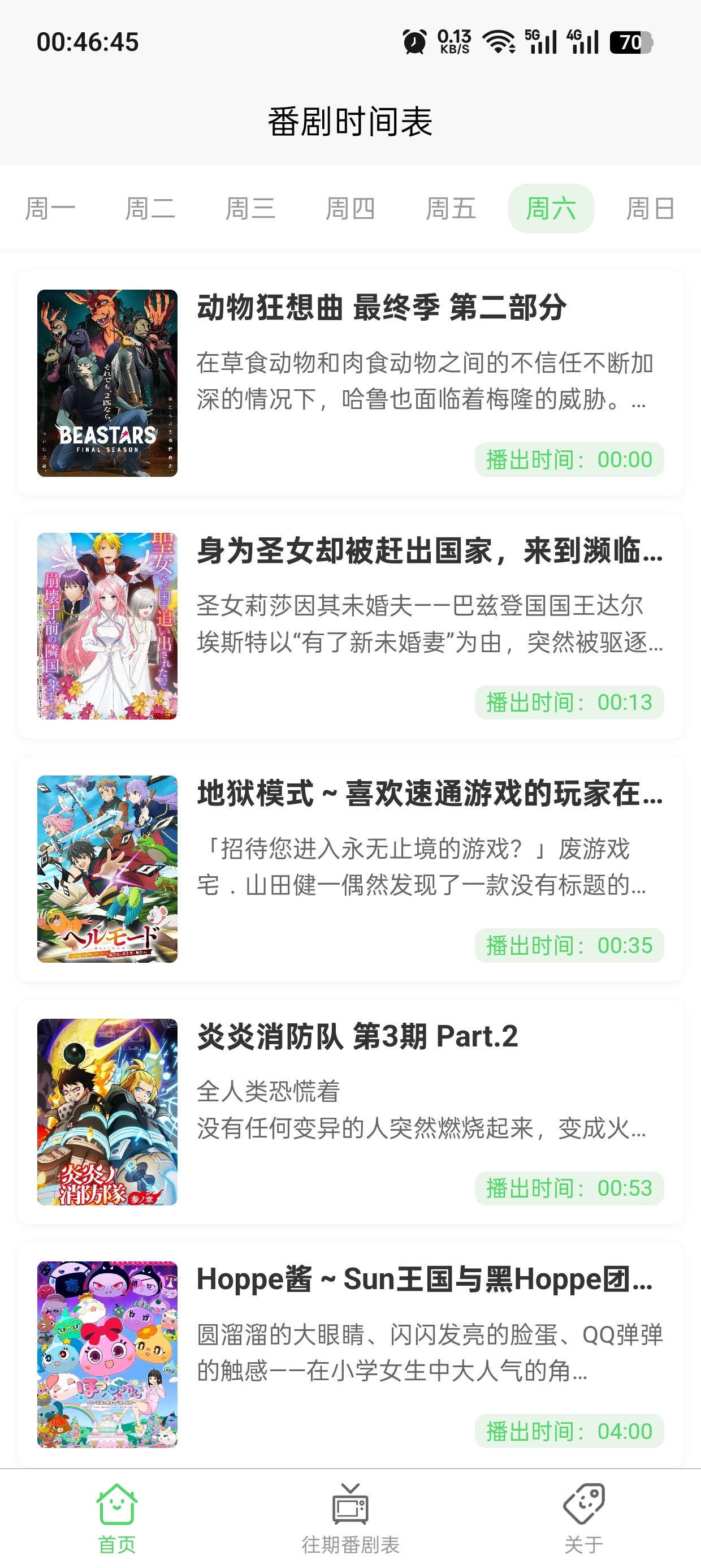The width and height of the screenshot is (701, 1568).
Task: Switch to the 周一 tab
Action: [x=50, y=208]
